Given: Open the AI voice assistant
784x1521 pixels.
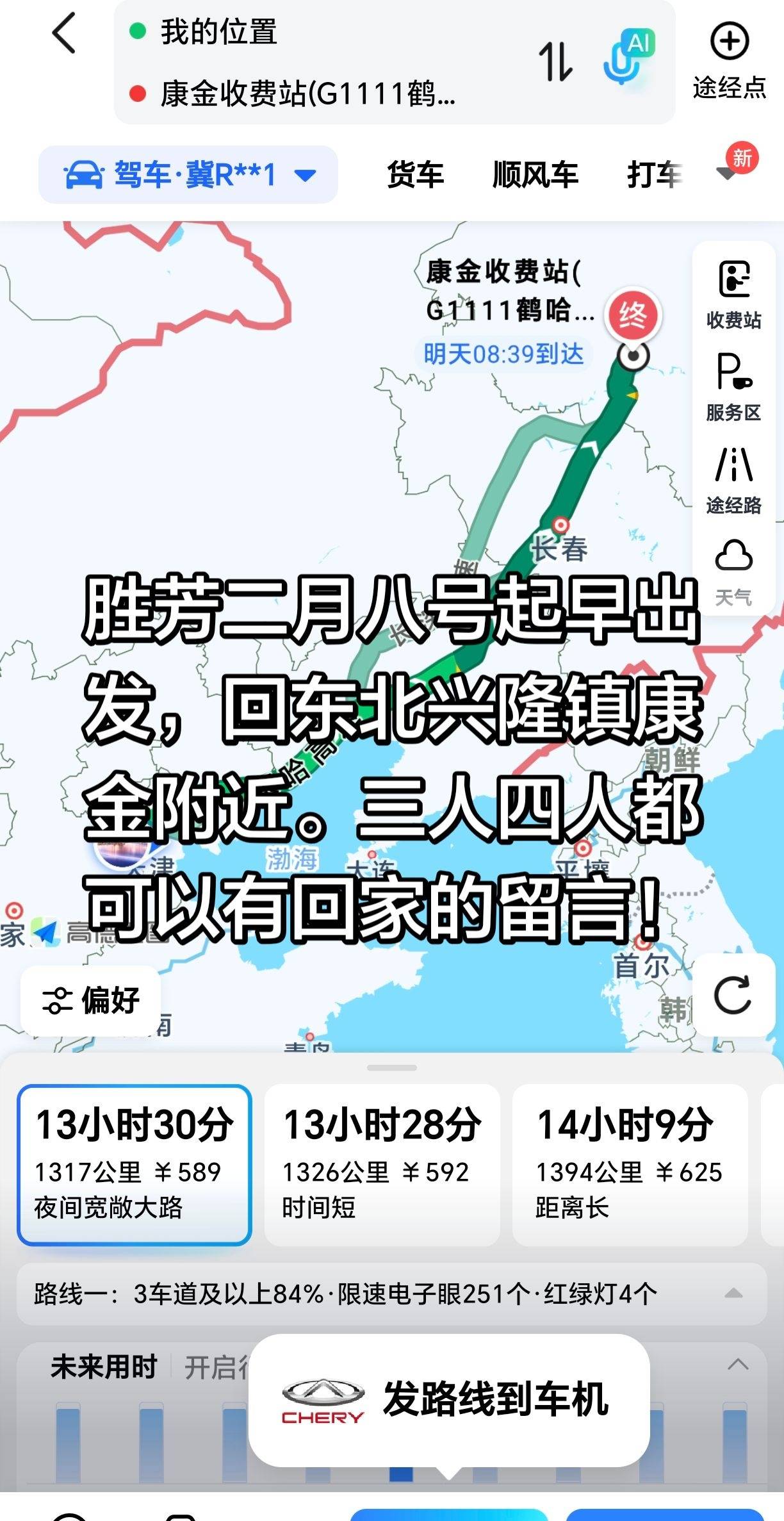Looking at the screenshot, I should (629, 59).
